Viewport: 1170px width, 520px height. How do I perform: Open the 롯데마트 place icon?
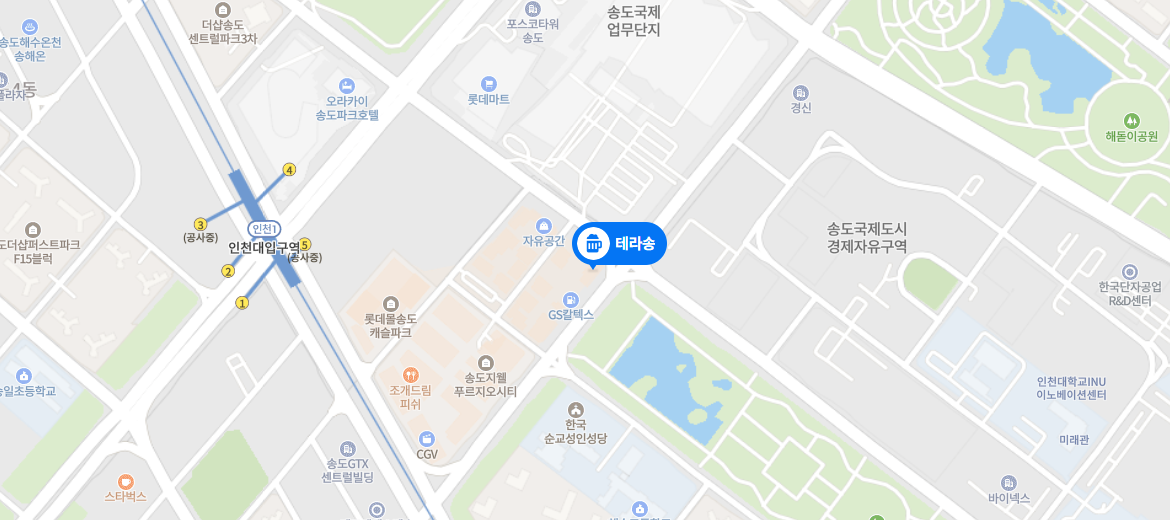(489, 84)
